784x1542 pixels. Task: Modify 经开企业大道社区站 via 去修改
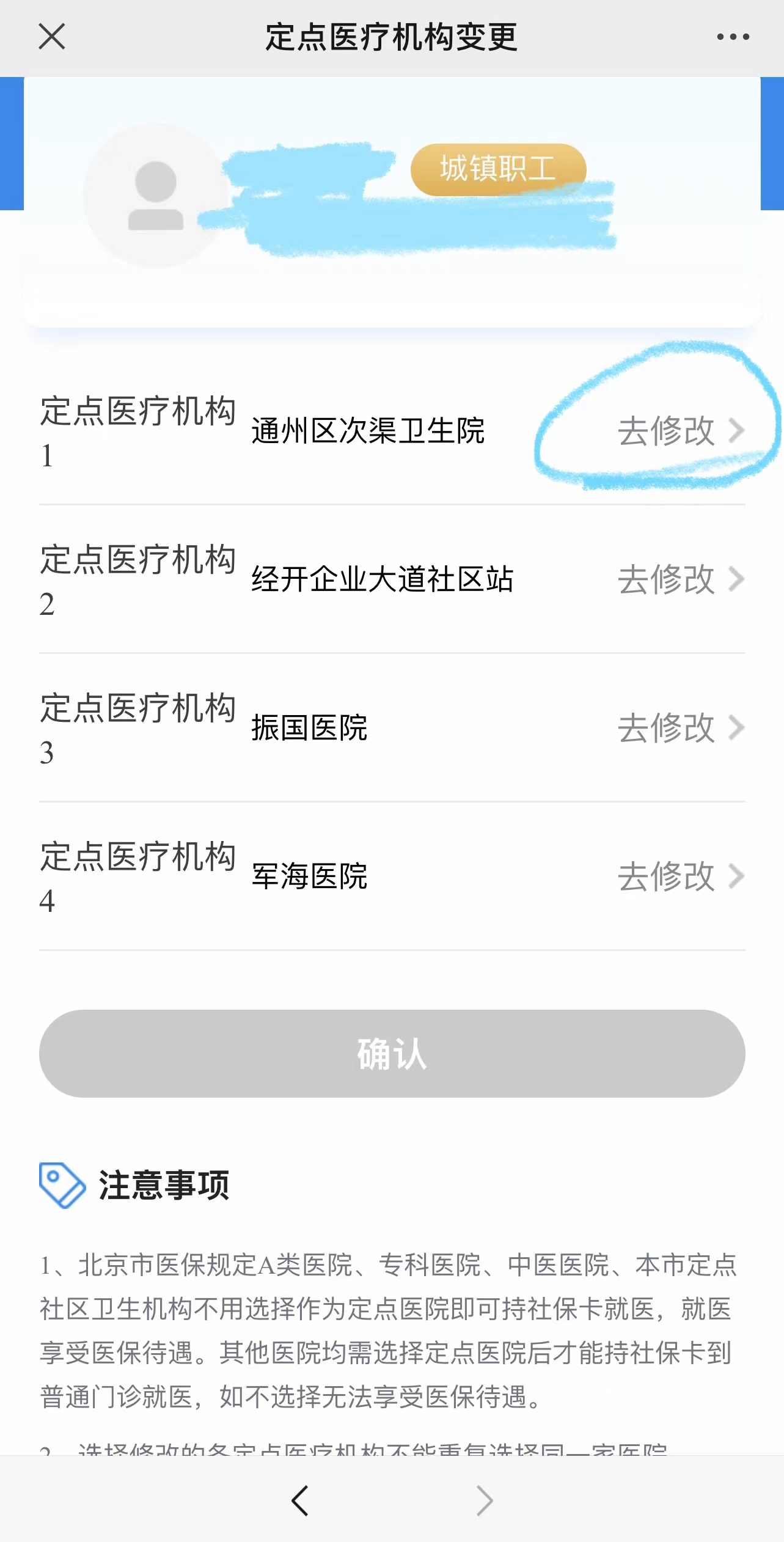point(681,579)
